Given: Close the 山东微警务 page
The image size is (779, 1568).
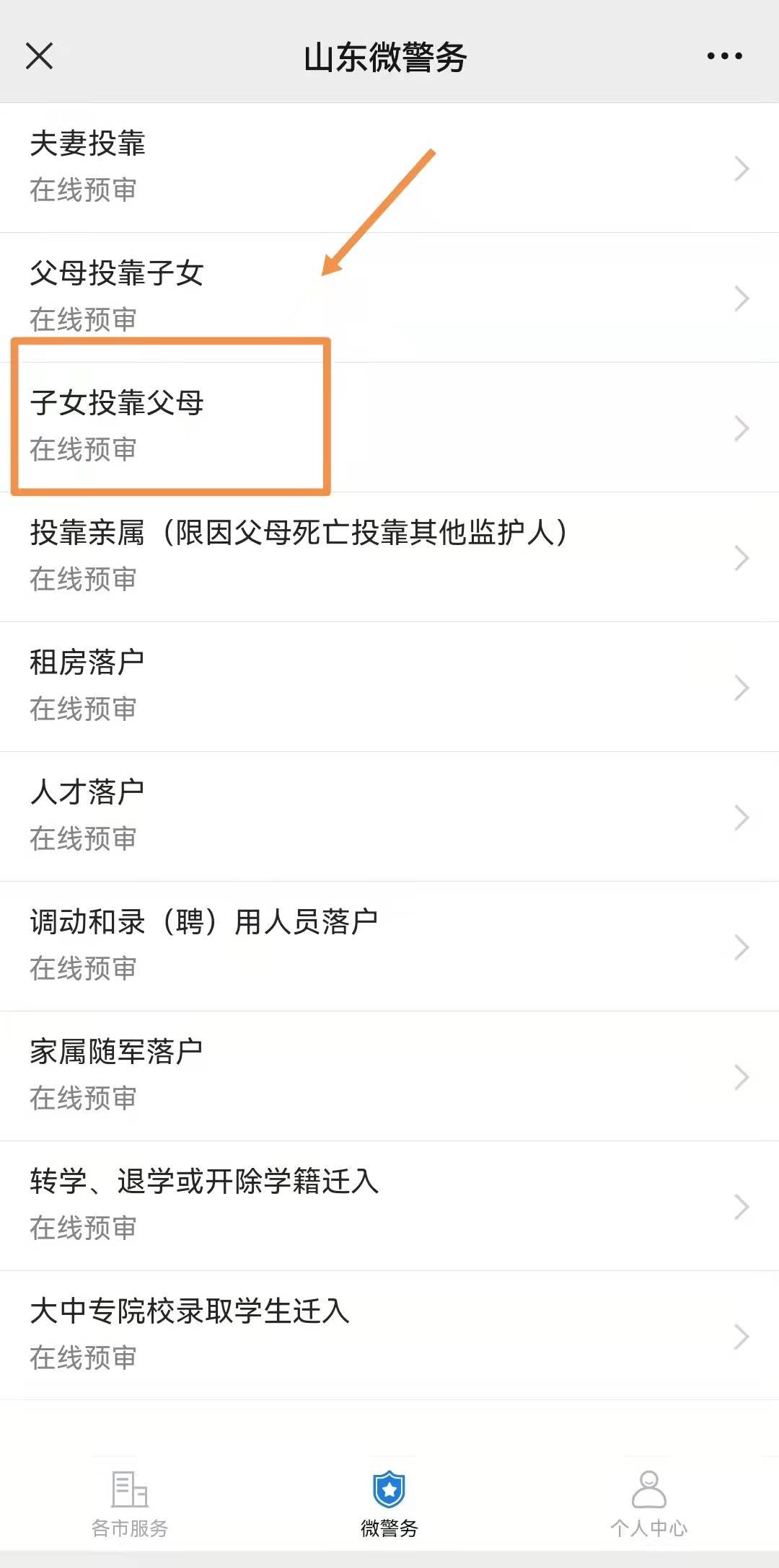Looking at the screenshot, I should click(x=40, y=56).
